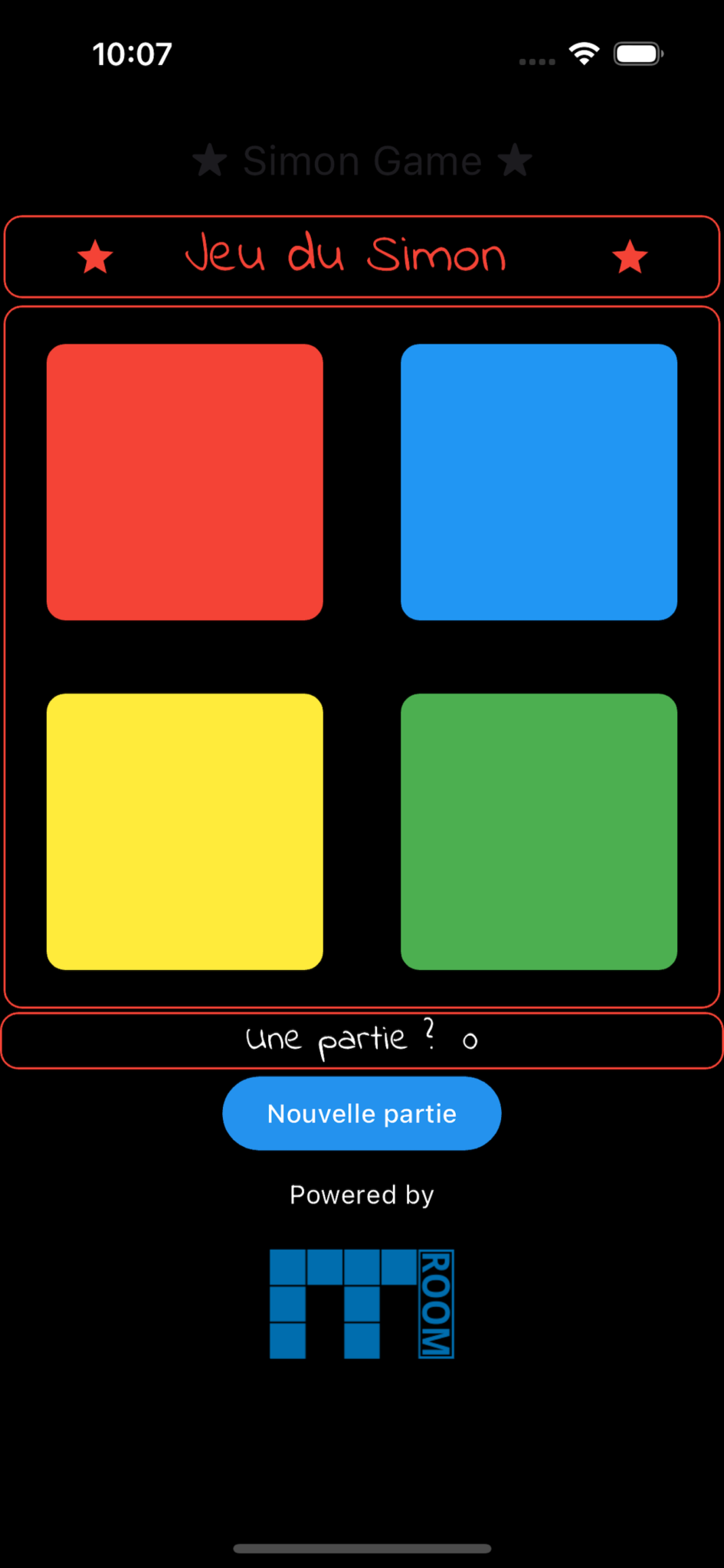This screenshot has height=1568, width=724.
Task: Tap the MROOM logo below Powered by
Action: 362,1303
